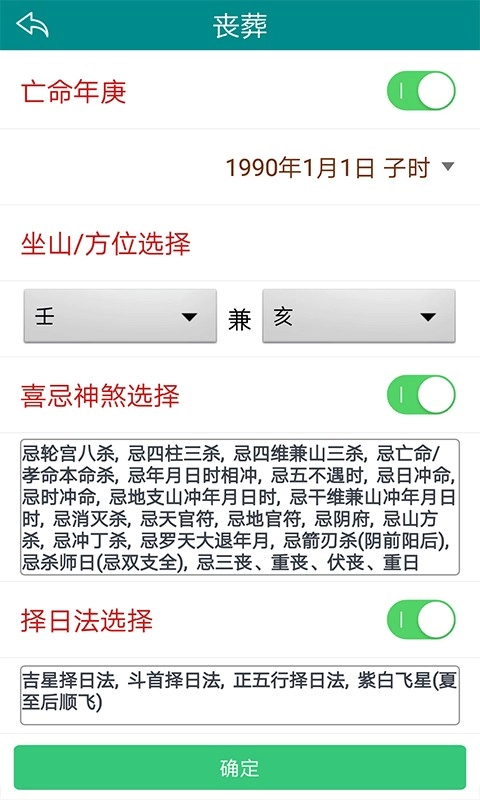Image resolution: width=480 pixels, height=800 pixels.
Task: Open the 壬 mountain direction dropdown
Action: coord(120,316)
